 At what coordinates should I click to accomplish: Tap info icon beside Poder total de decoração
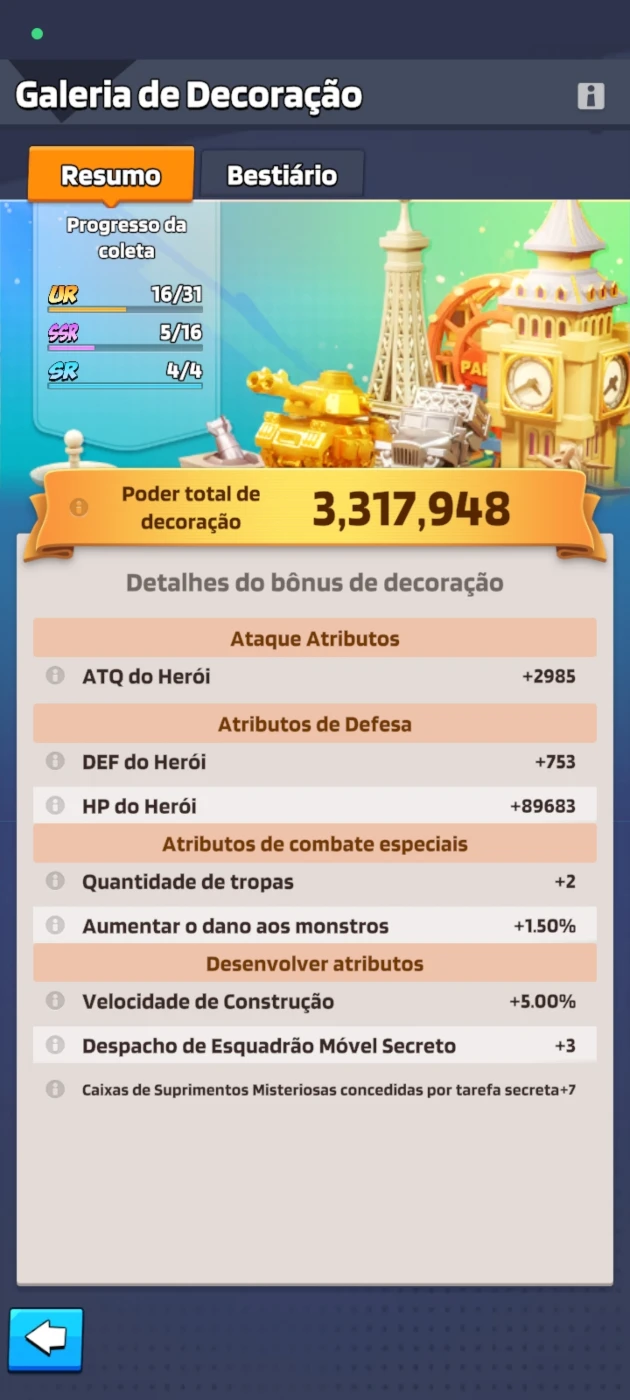(79, 508)
